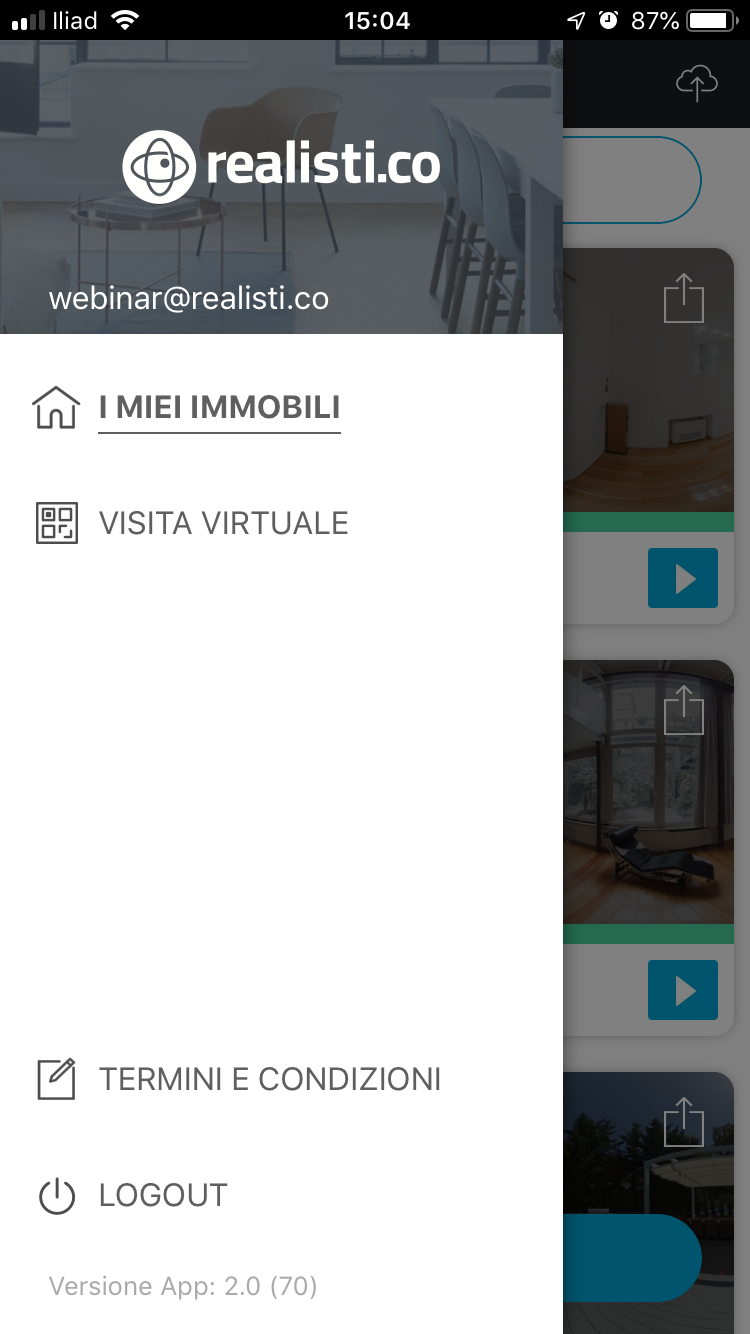Screen dimensions: 750x1334
Task: Select VISITA VIRTUALE from the menu
Action: tap(222, 523)
